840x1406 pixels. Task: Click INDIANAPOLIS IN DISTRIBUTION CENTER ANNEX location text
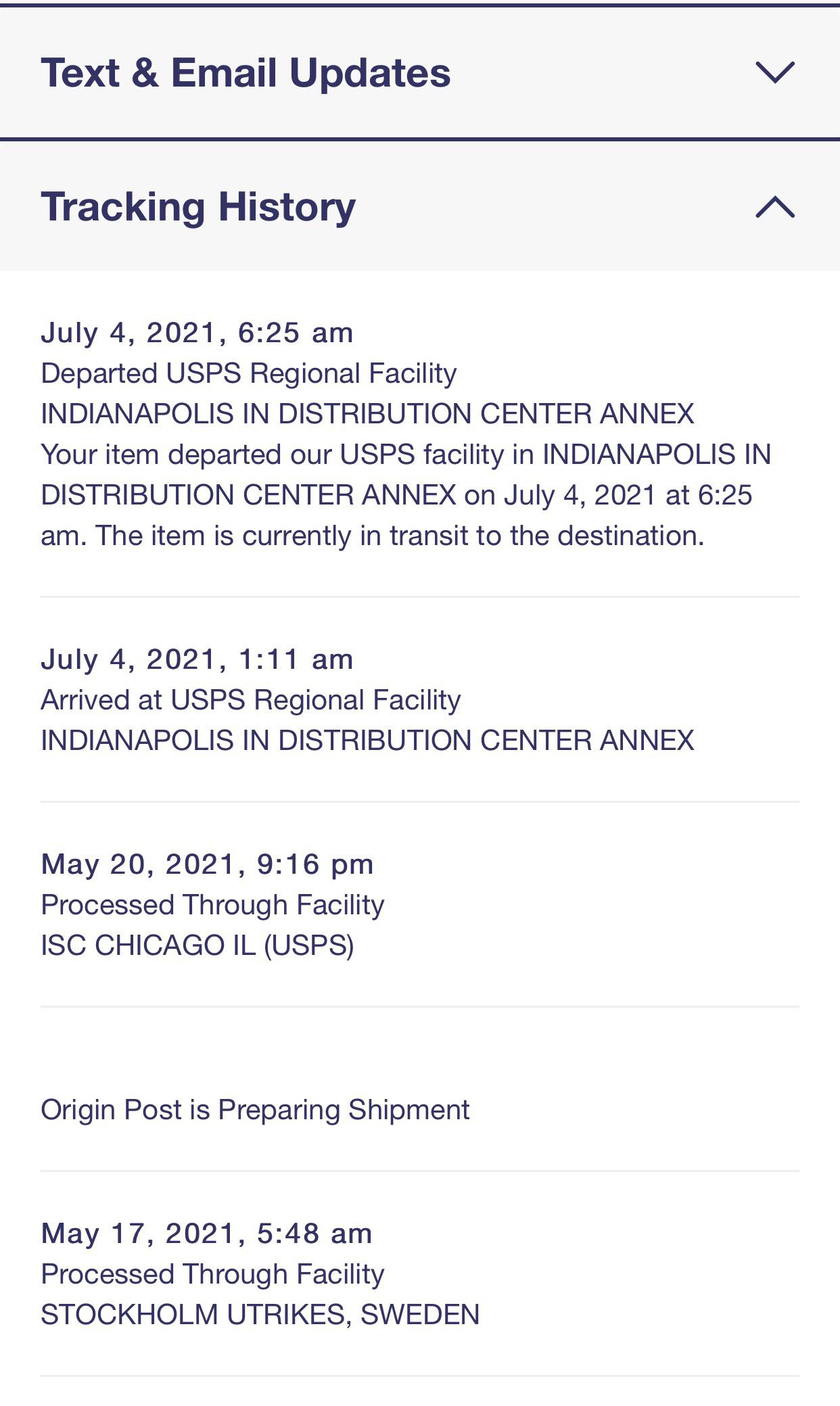coord(367,413)
